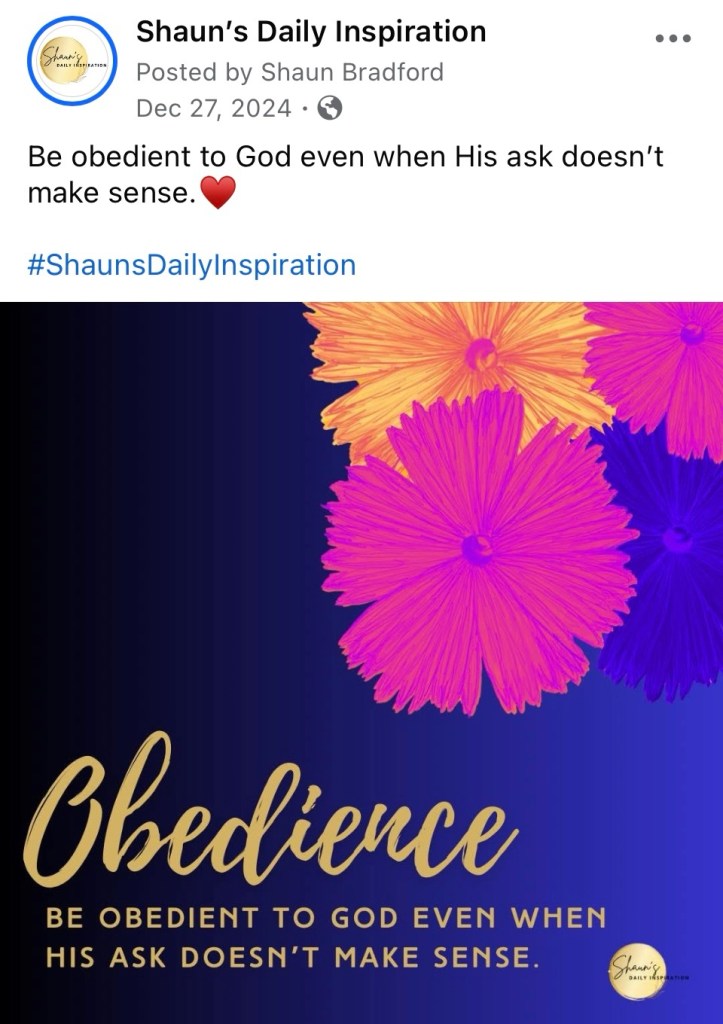Tap the #ShaunsDailyInspiration hashtag
Screen dimensions: 723x1024
[191, 265]
